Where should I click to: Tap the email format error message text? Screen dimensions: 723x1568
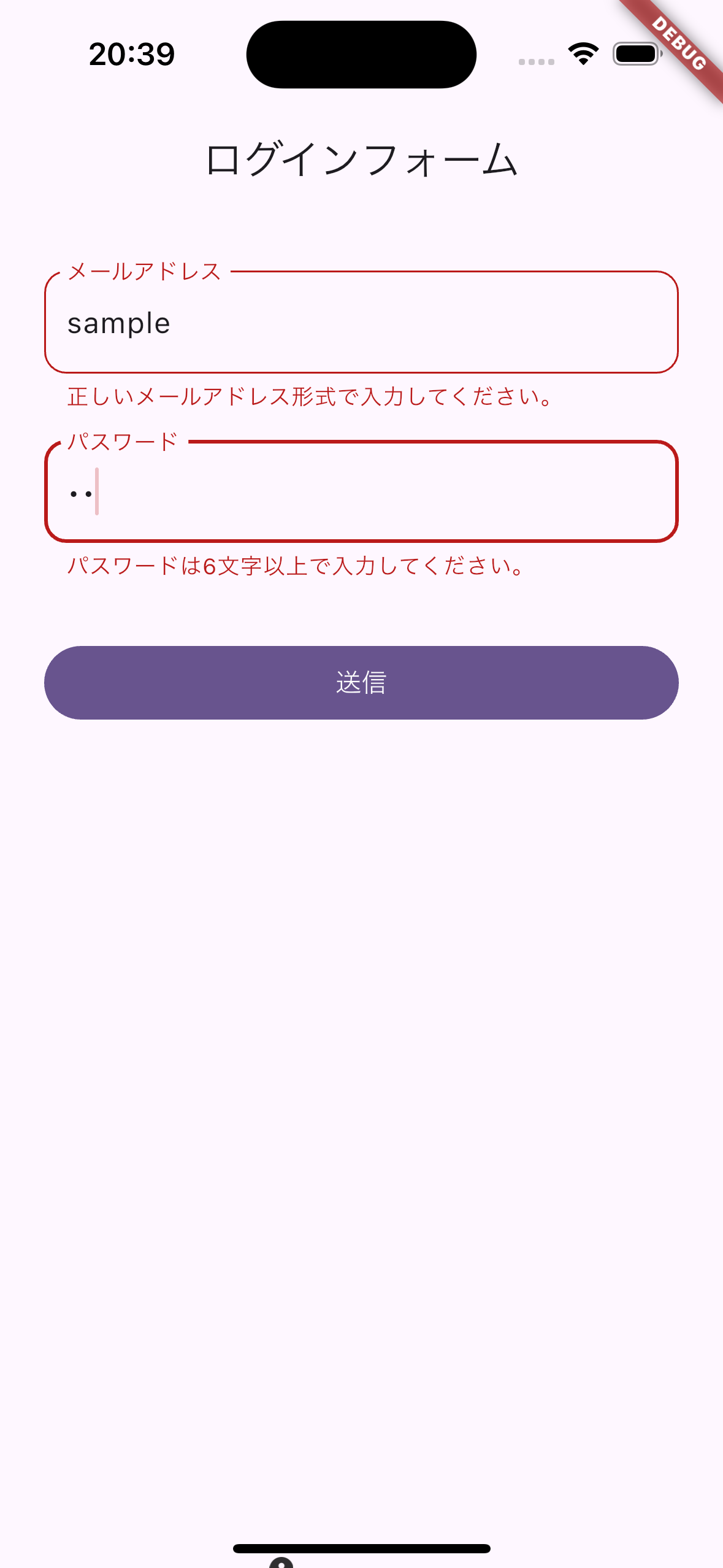[308, 397]
